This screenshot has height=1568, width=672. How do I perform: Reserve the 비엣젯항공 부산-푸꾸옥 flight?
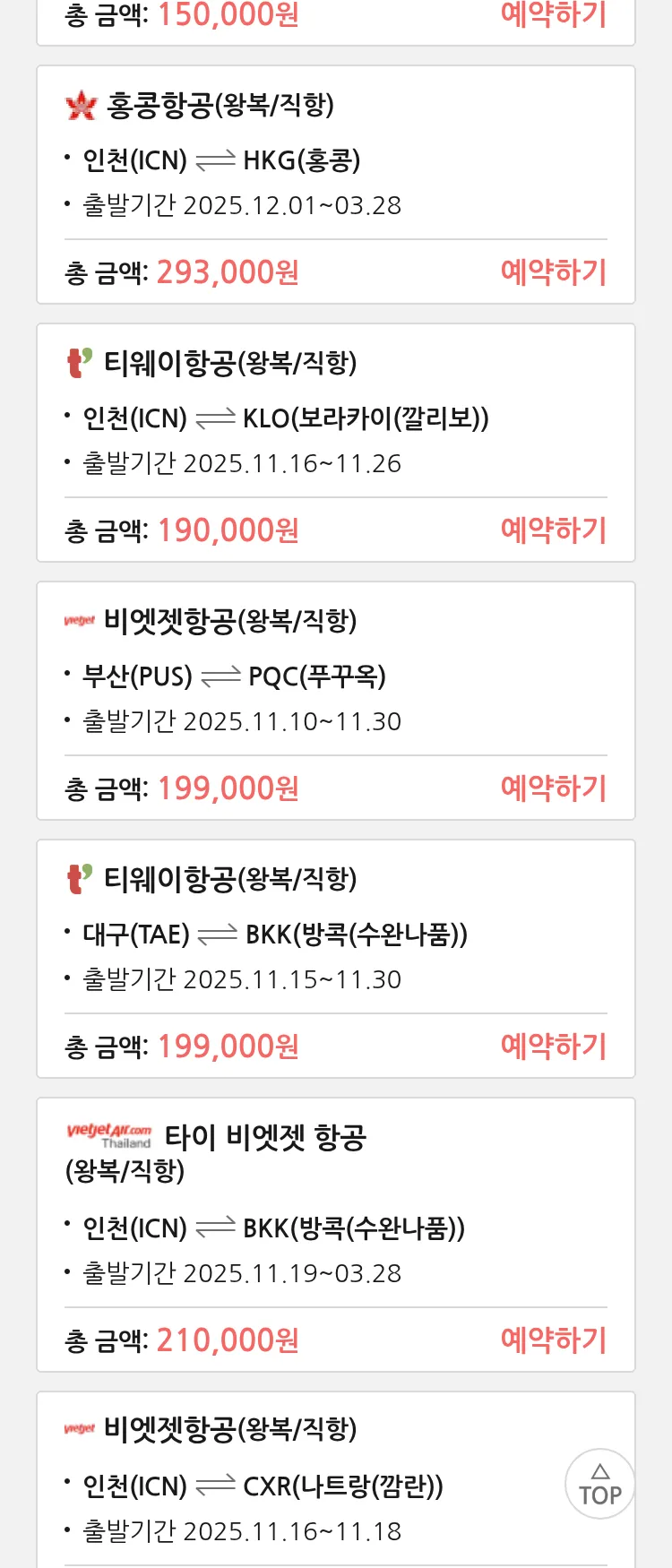[554, 788]
